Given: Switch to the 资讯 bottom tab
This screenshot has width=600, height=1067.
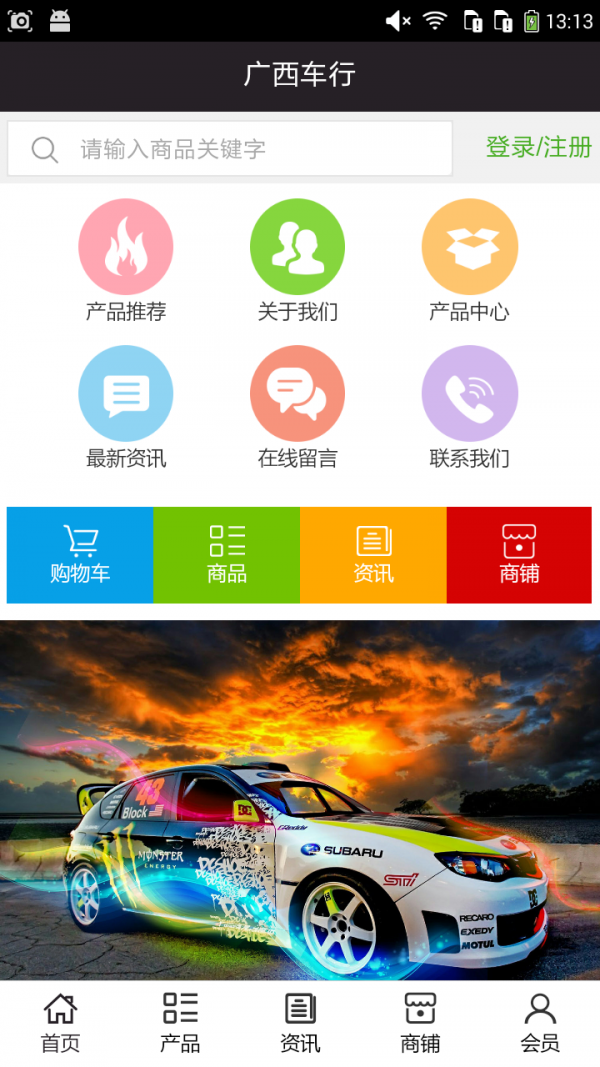Looking at the screenshot, I should 300,1024.
